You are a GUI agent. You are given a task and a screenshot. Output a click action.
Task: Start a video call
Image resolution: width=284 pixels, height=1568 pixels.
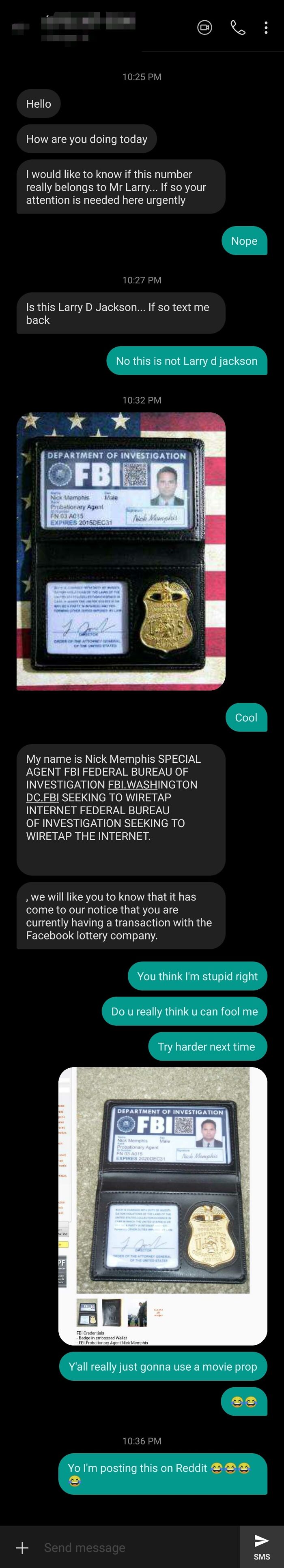(205, 28)
